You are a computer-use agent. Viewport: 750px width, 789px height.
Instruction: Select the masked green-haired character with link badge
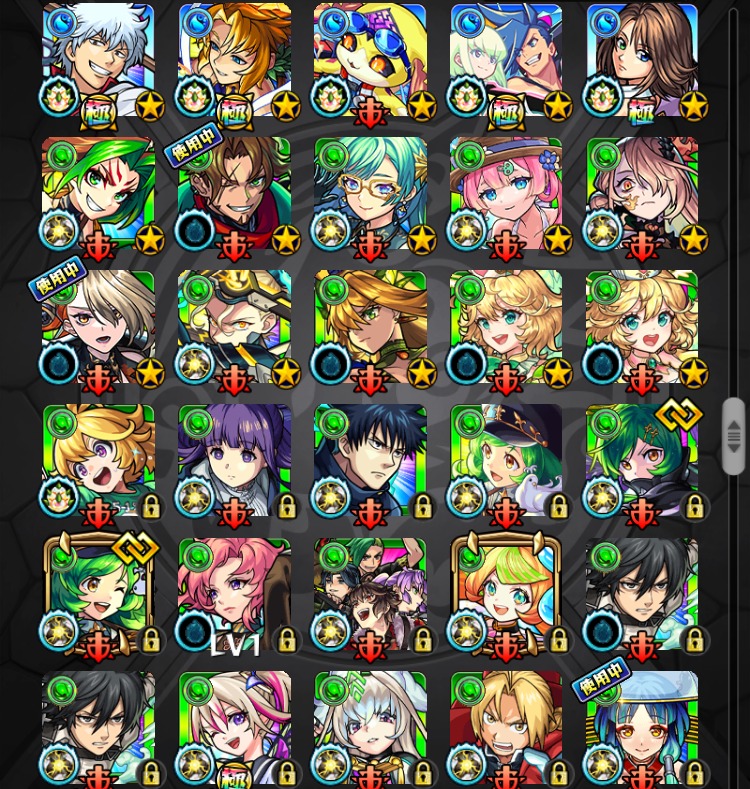click(x=642, y=461)
